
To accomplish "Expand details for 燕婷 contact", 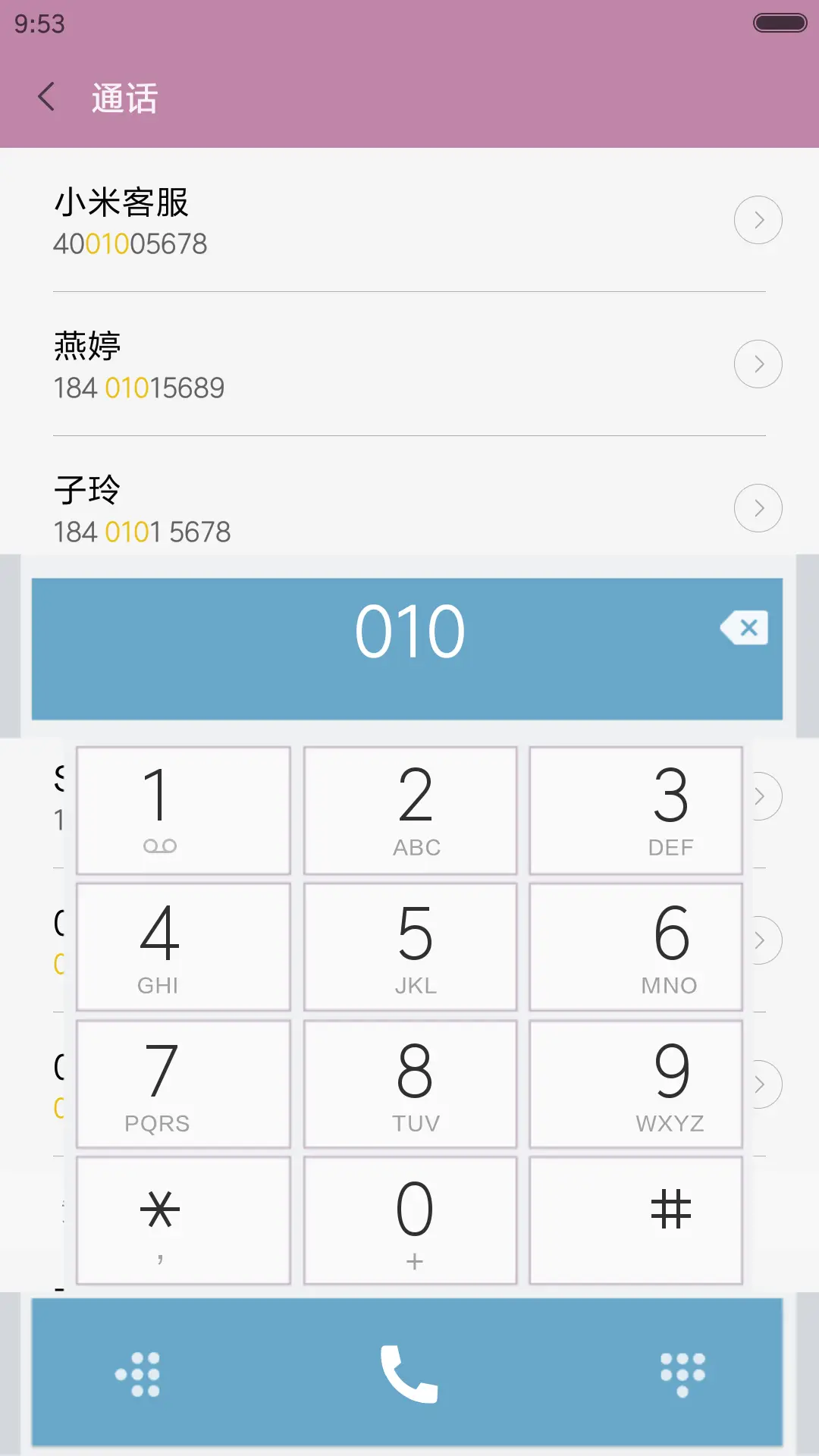I will [758, 363].
